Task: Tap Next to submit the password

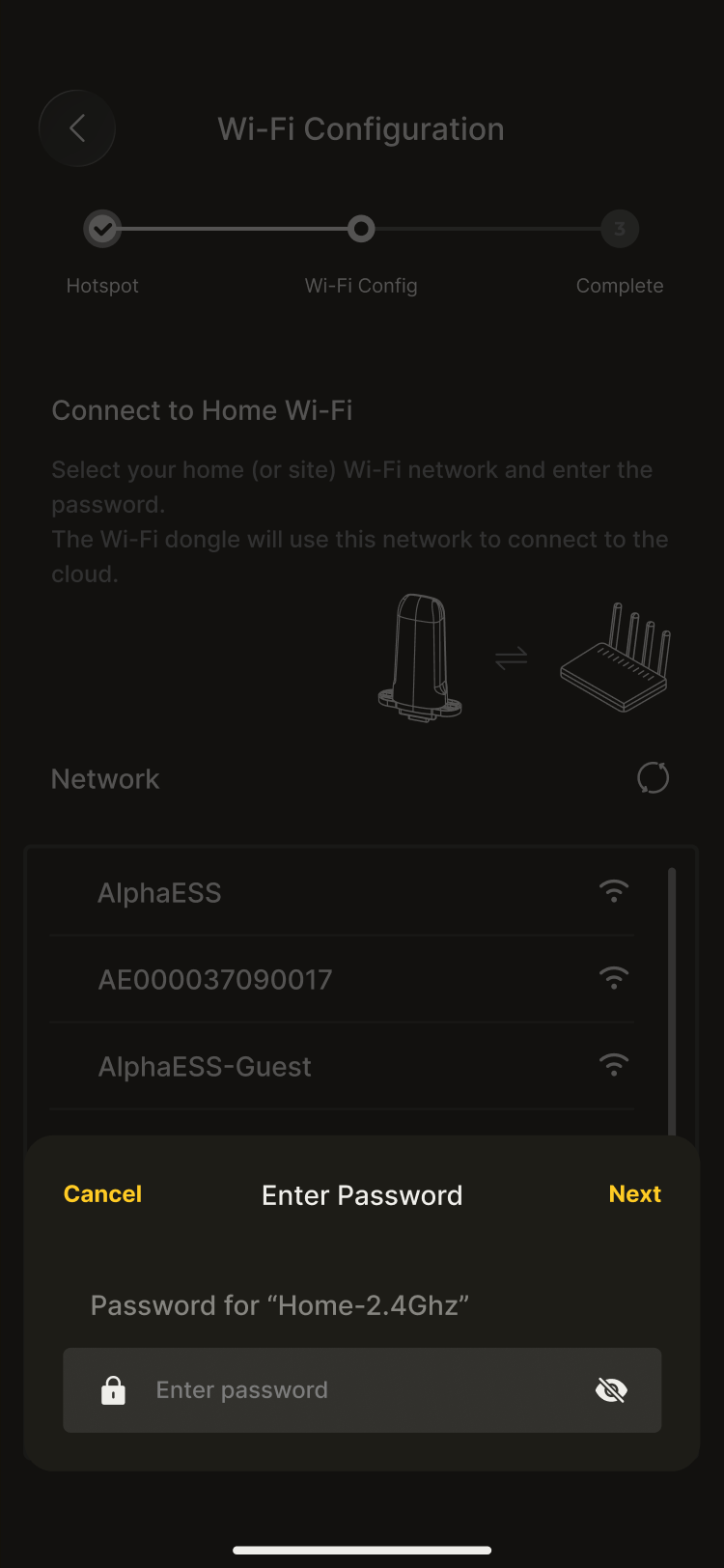Action: click(634, 1194)
